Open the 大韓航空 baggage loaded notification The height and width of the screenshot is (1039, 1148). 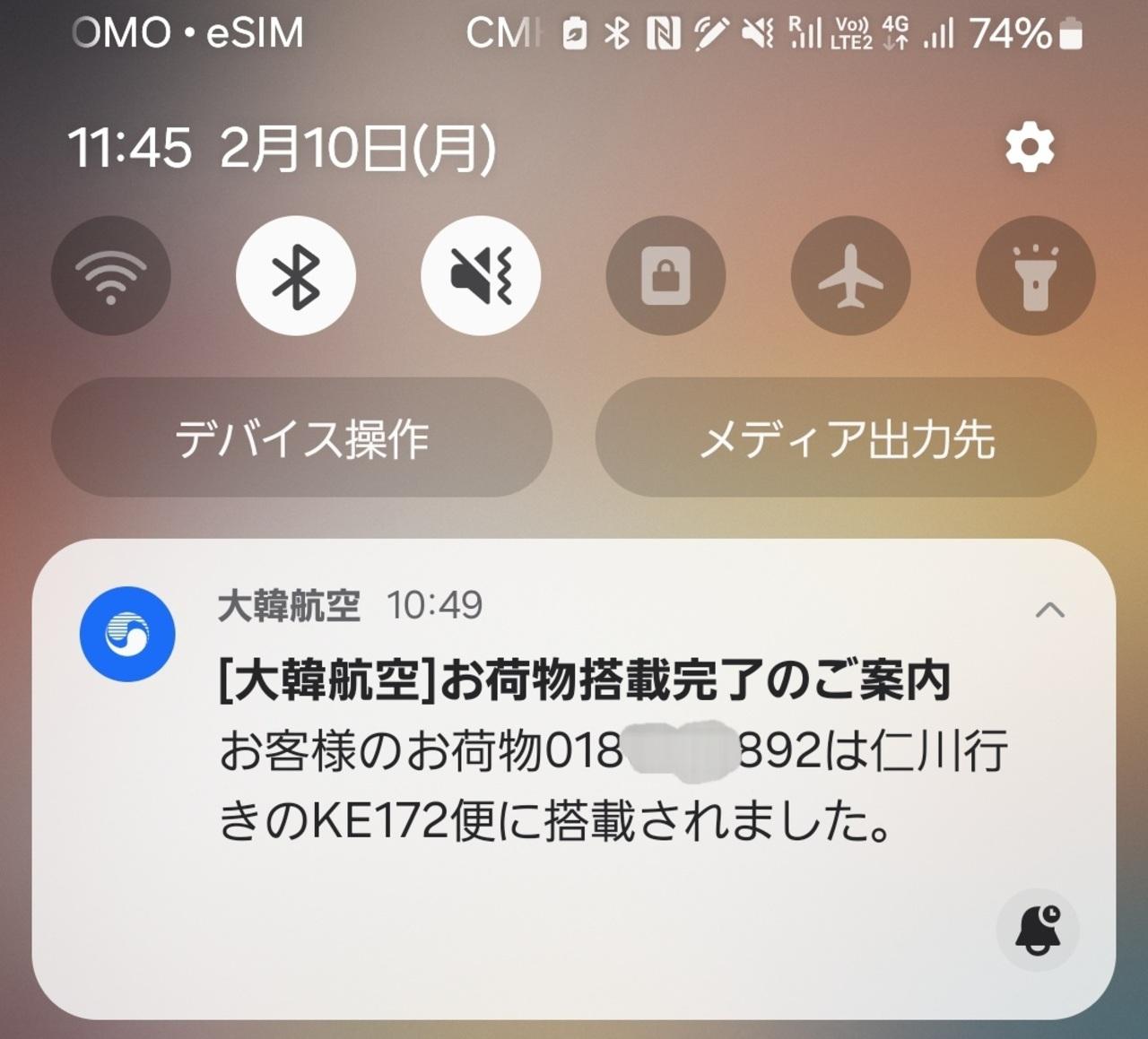click(574, 779)
